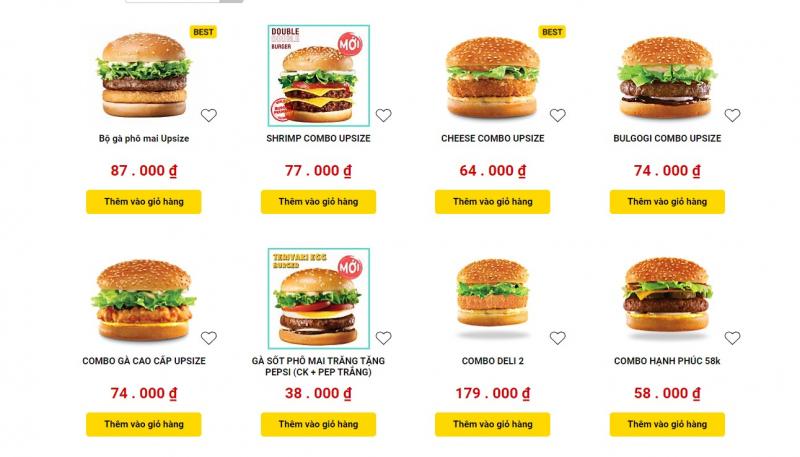Viewport: 800px width, 457px height.
Task: Add BULGOGI COMBO UPSIZE to cart
Action: coord(667,201)
